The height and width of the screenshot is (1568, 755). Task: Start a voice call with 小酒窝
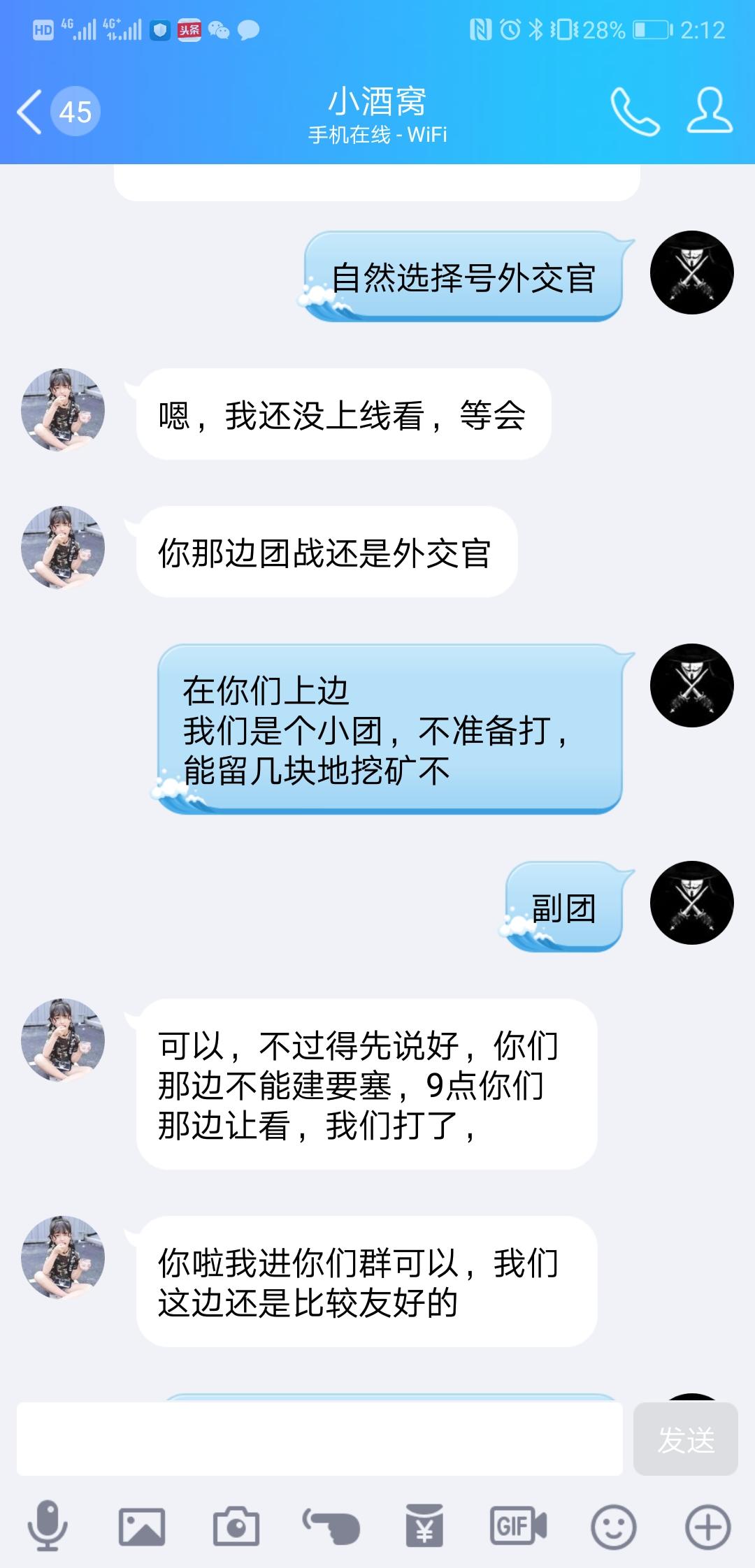635,111
